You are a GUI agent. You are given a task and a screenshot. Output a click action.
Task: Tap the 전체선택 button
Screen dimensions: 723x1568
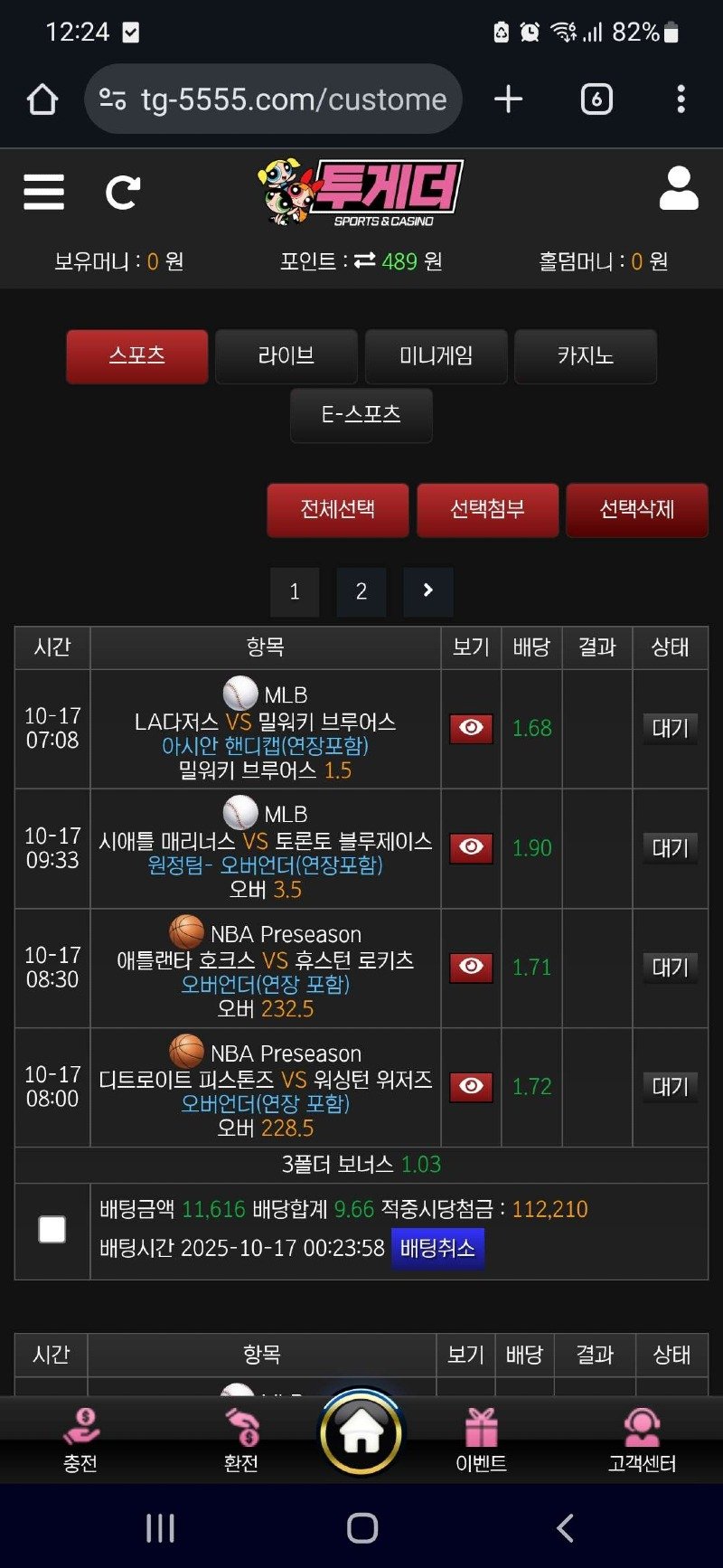coord(338,510)
